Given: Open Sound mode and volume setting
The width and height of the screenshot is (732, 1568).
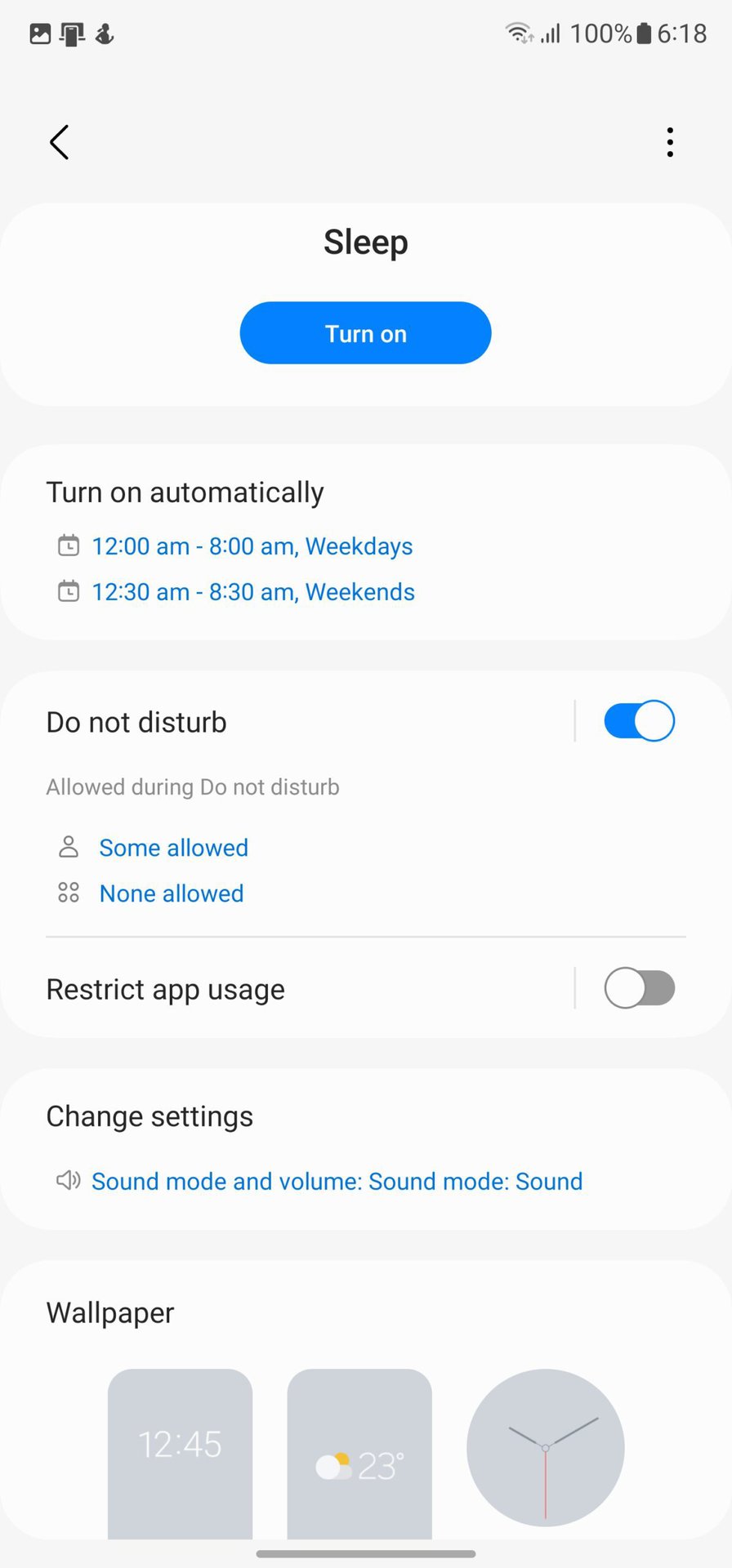Looking at the screenshot, I should (x=337, y=1182).
